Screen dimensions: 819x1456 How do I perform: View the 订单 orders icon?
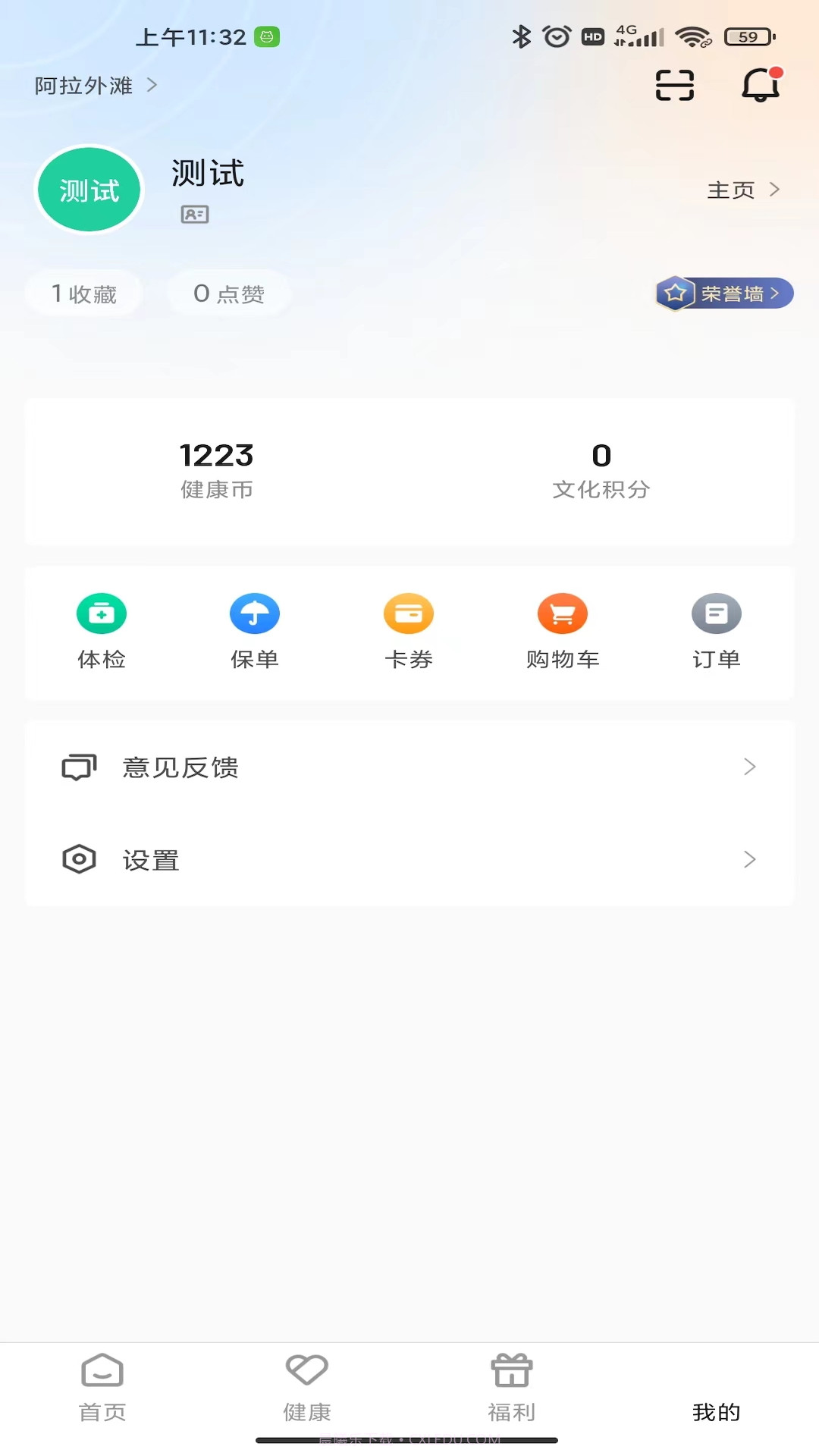click(717, 629)
